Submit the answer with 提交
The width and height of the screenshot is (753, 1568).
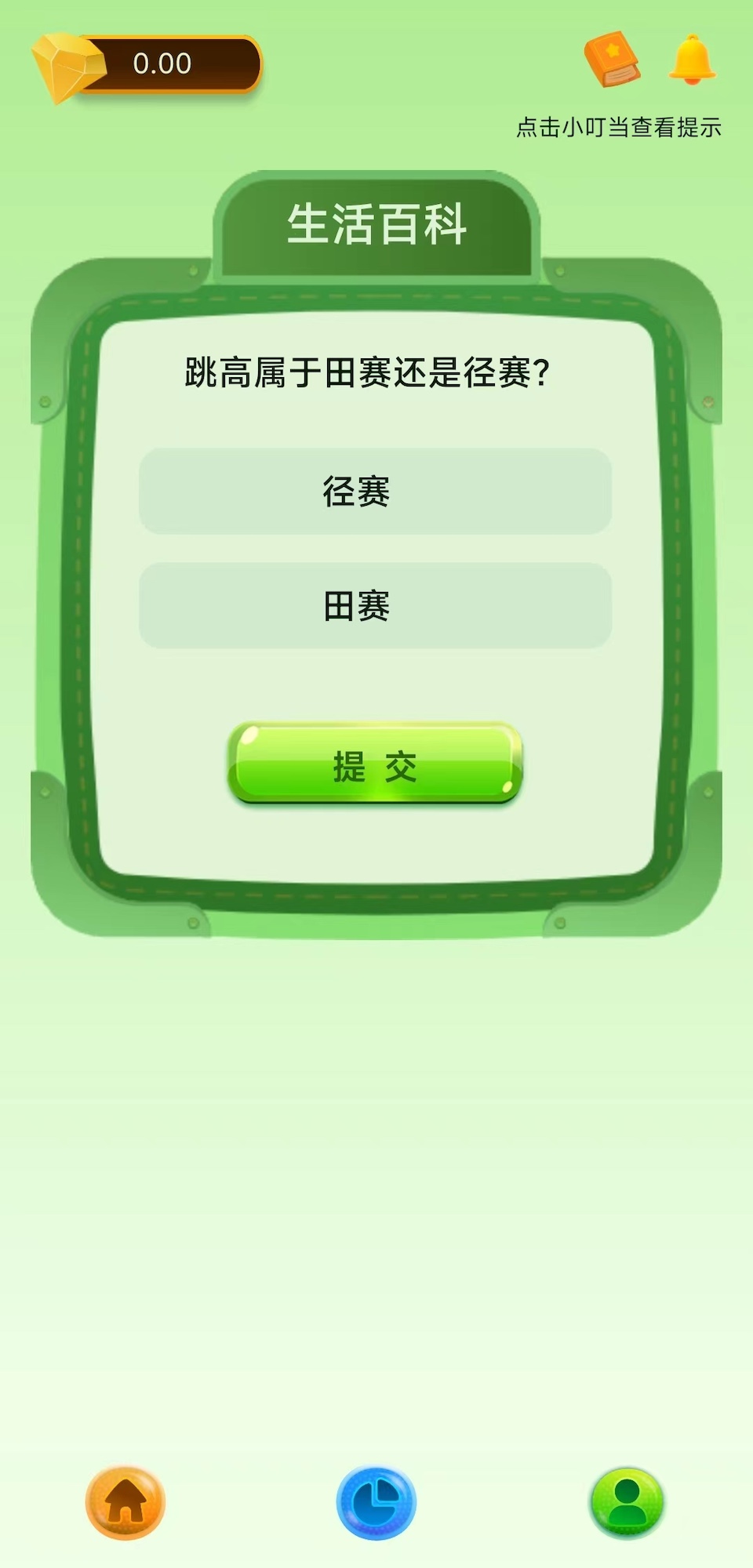click(375, 764)
